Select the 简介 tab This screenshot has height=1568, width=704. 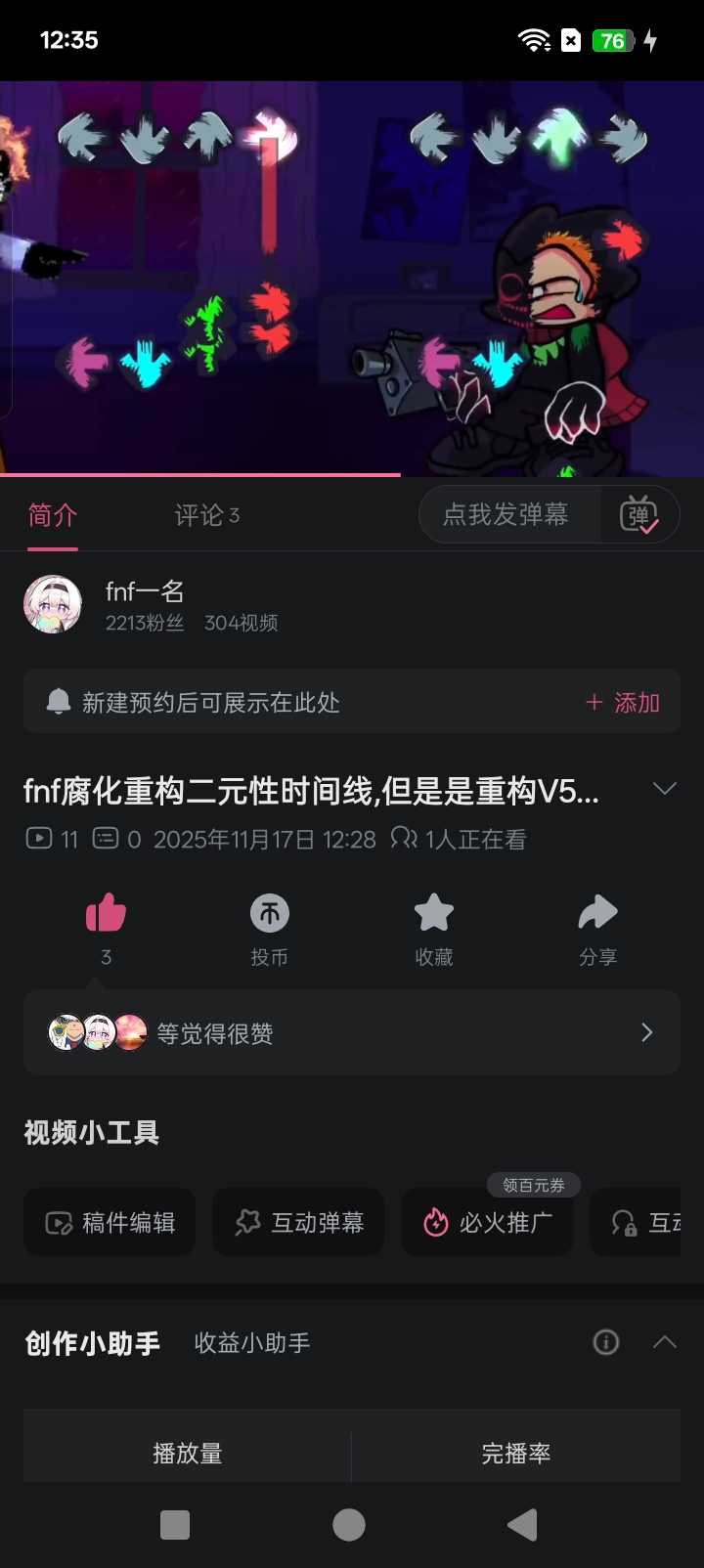[53, 515]
